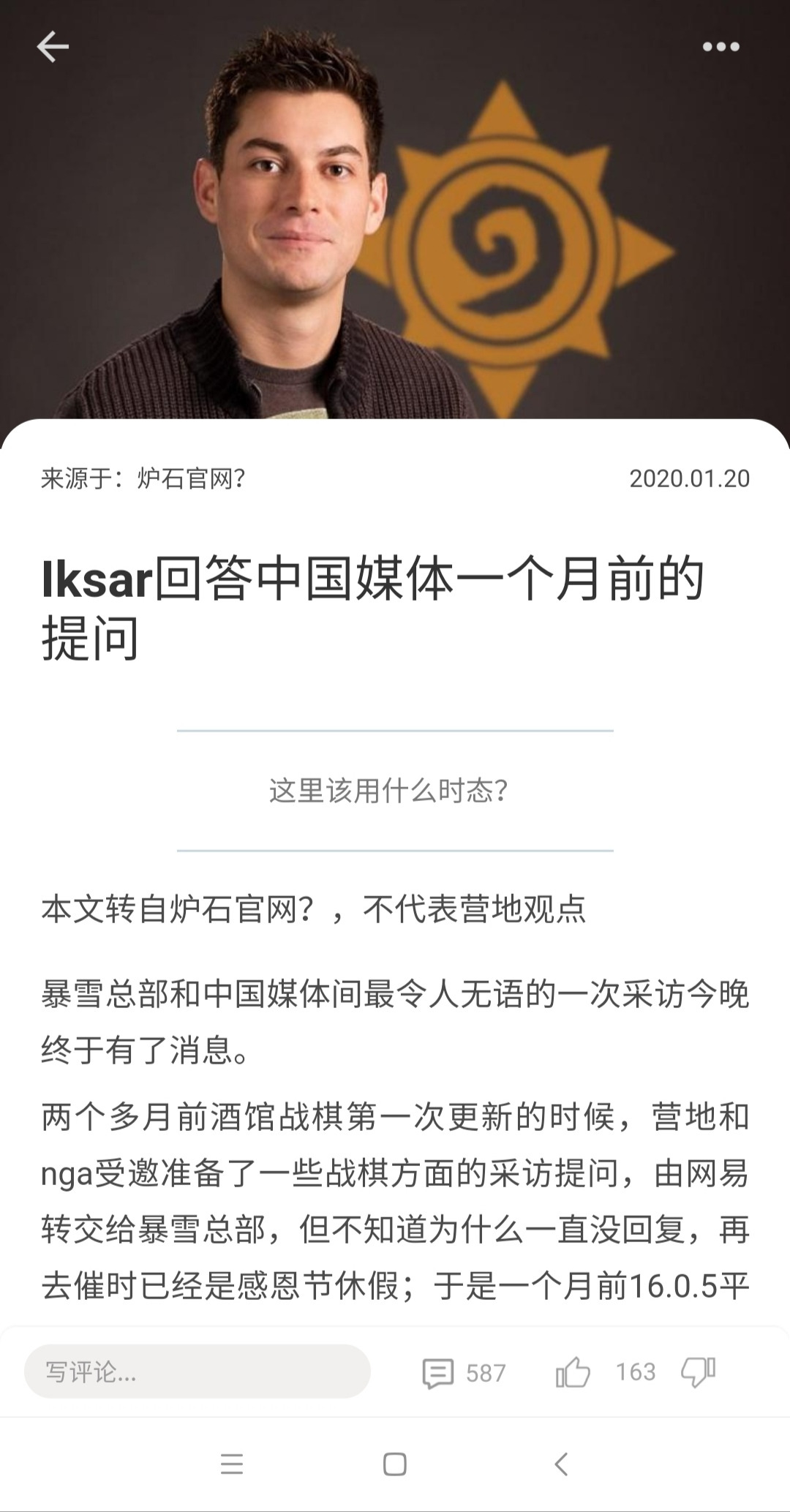Tap the 写评论 comment input field
Viewport: 790px width, 1512px height.
pyautogui.click(x=197, y=1372)
